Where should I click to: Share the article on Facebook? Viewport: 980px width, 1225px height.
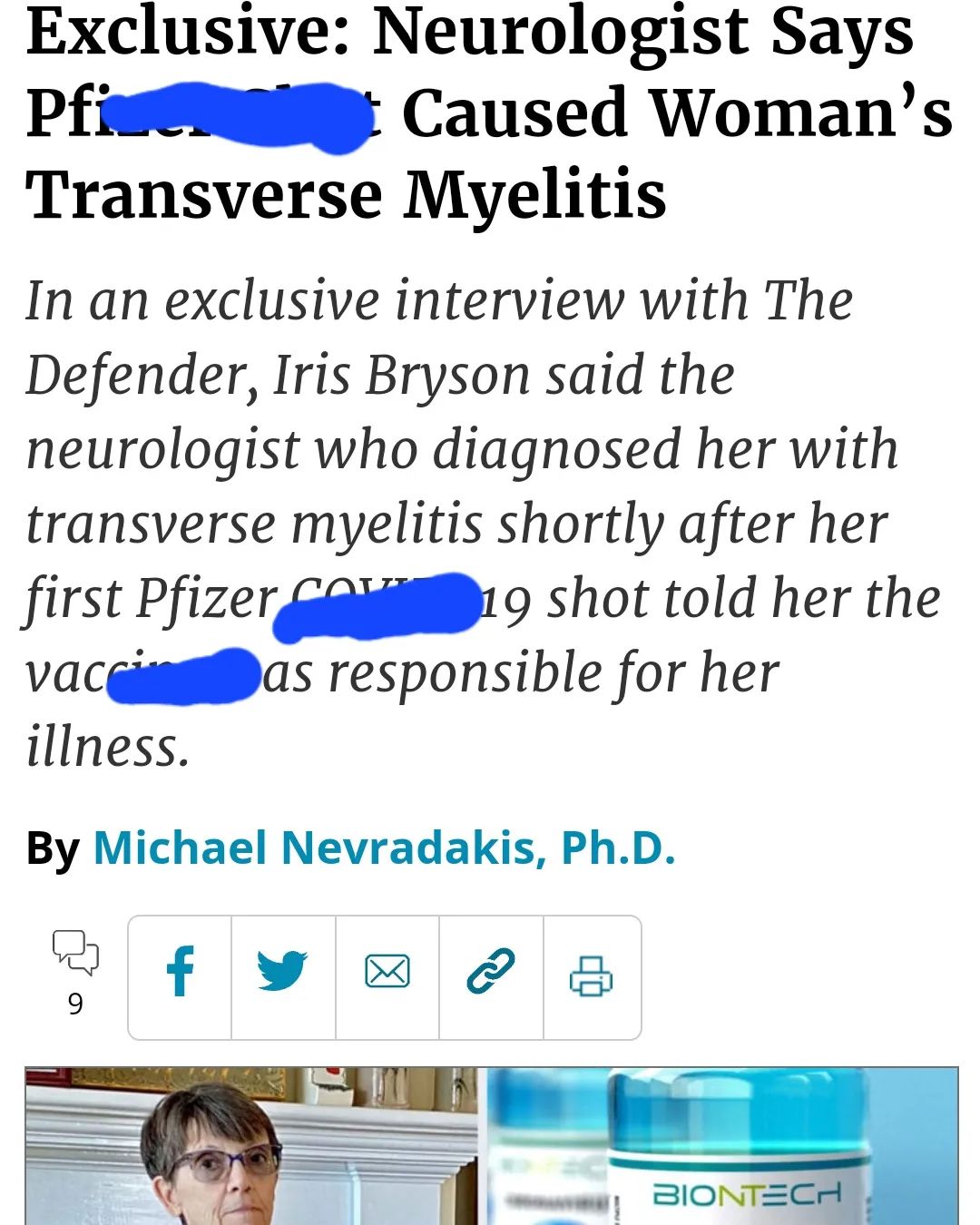[x=180, y=974]
